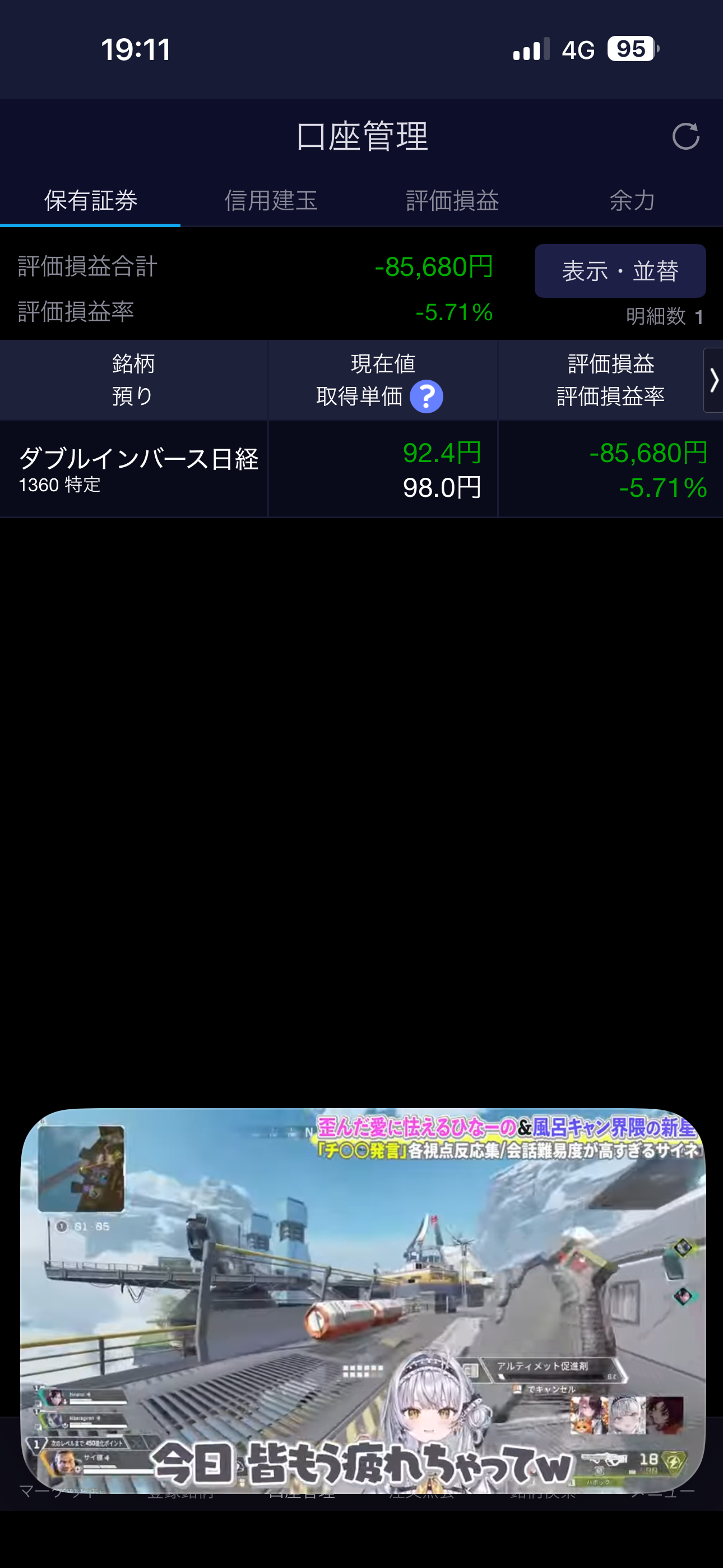Switch to the 余力 tab
The height and width of the screenshot is (1568, 723).
(x=632, y=200)
